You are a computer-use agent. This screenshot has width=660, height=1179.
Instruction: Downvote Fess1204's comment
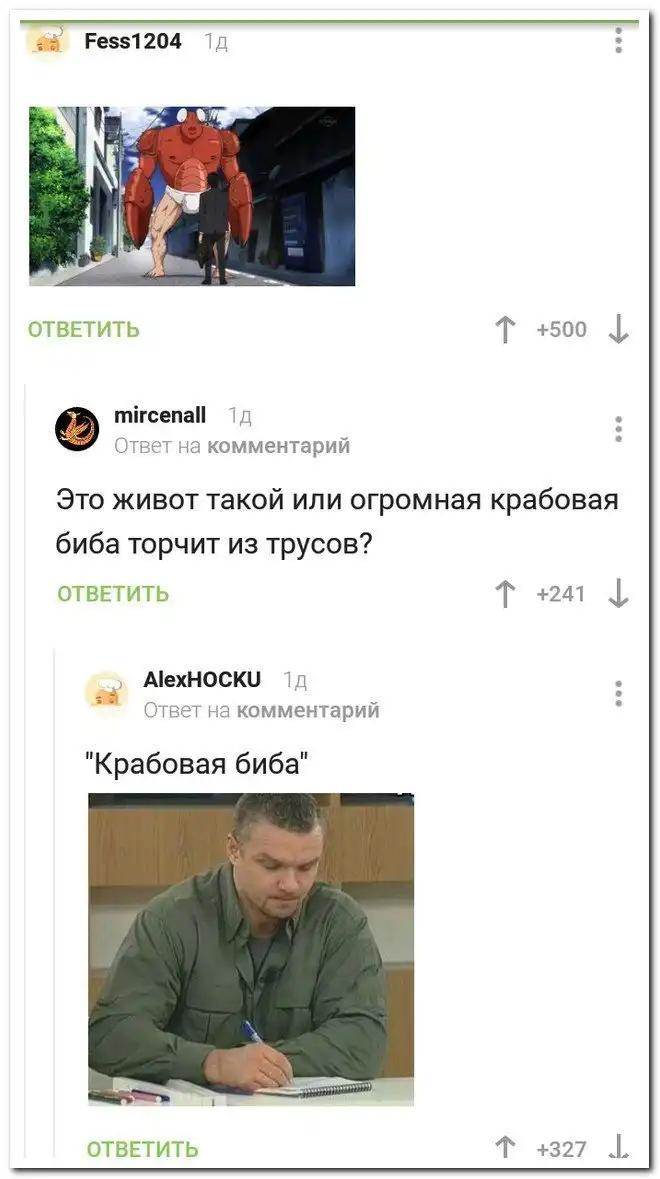point(619,329)
